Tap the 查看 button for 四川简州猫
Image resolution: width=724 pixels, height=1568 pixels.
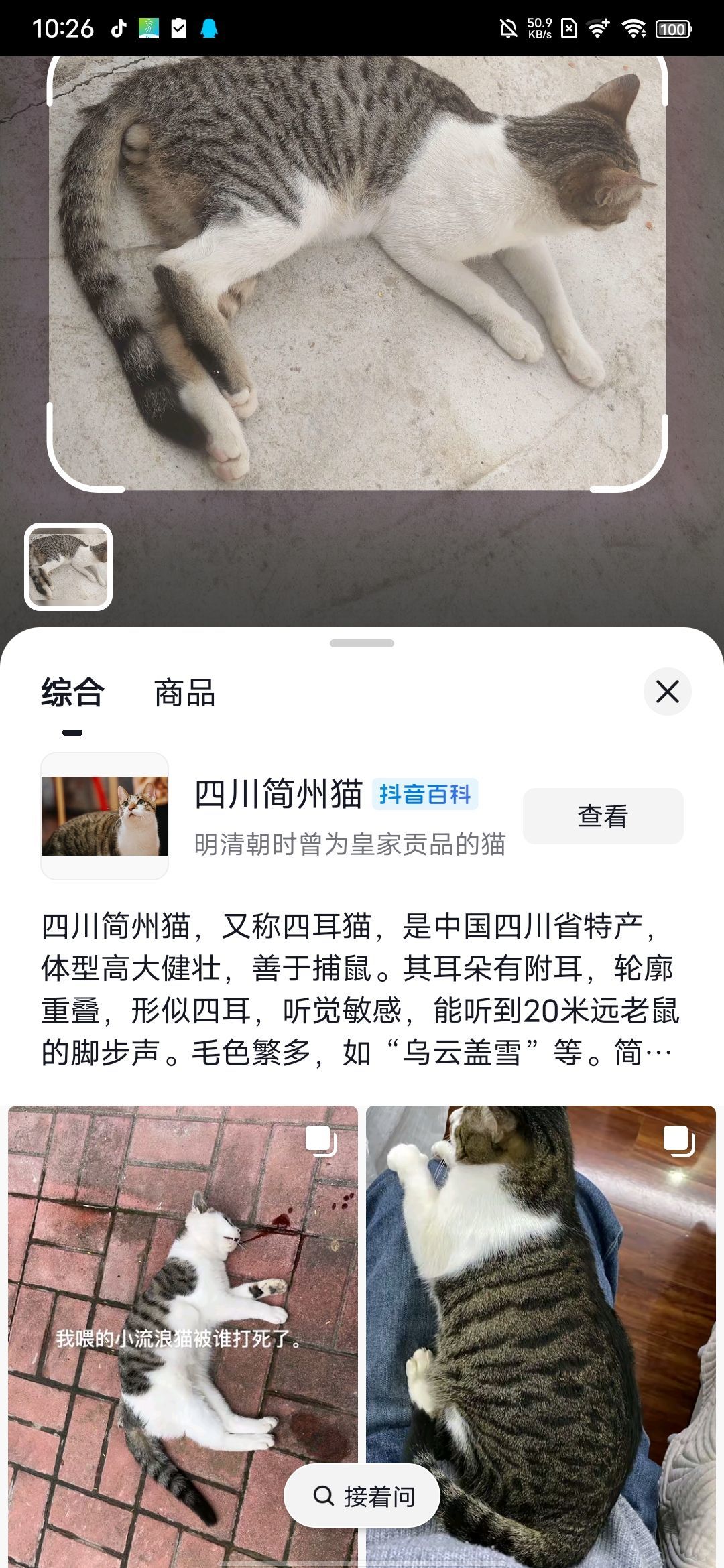(x=603, y=815)
